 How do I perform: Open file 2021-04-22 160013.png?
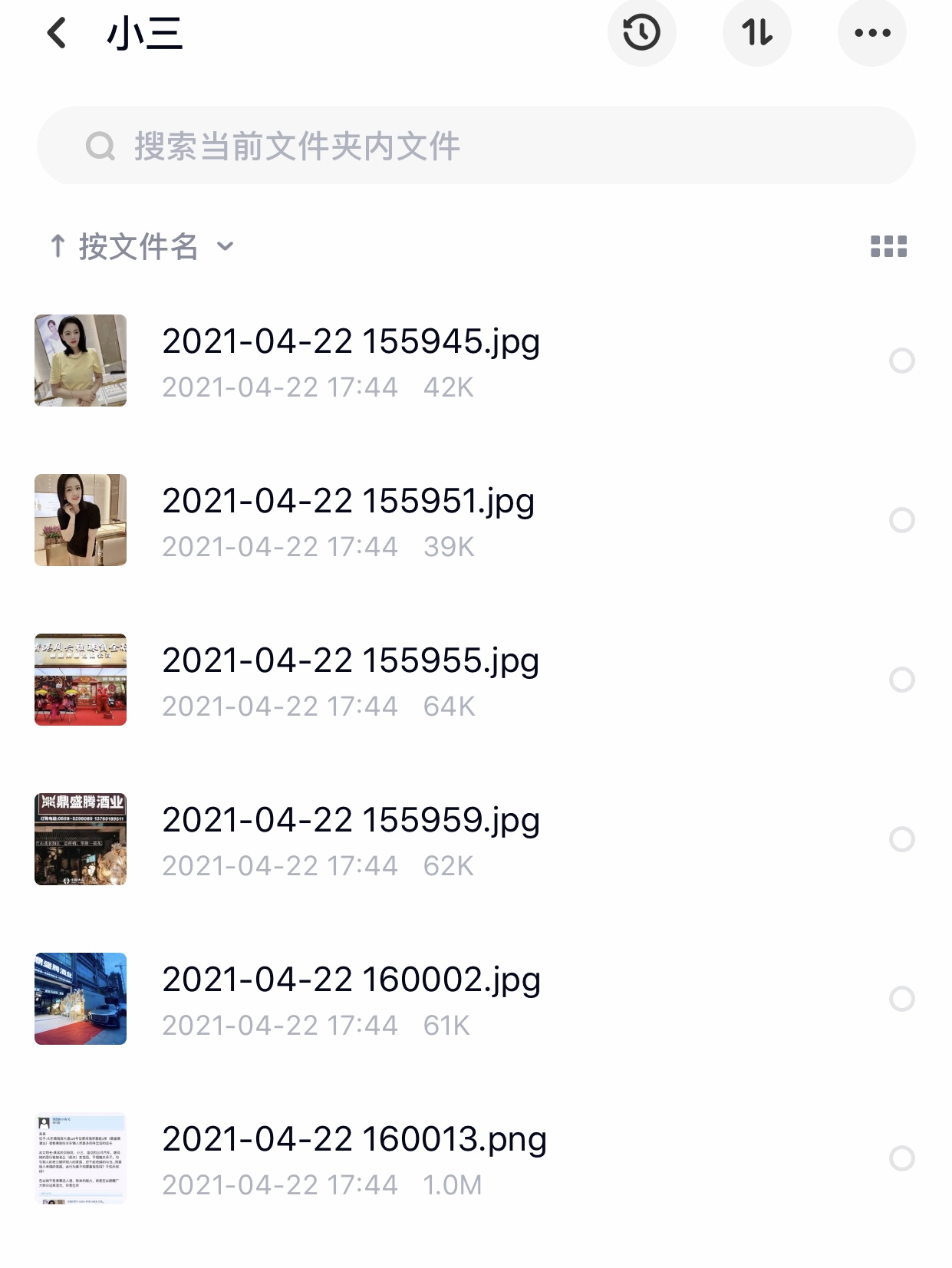point(354,1140)
